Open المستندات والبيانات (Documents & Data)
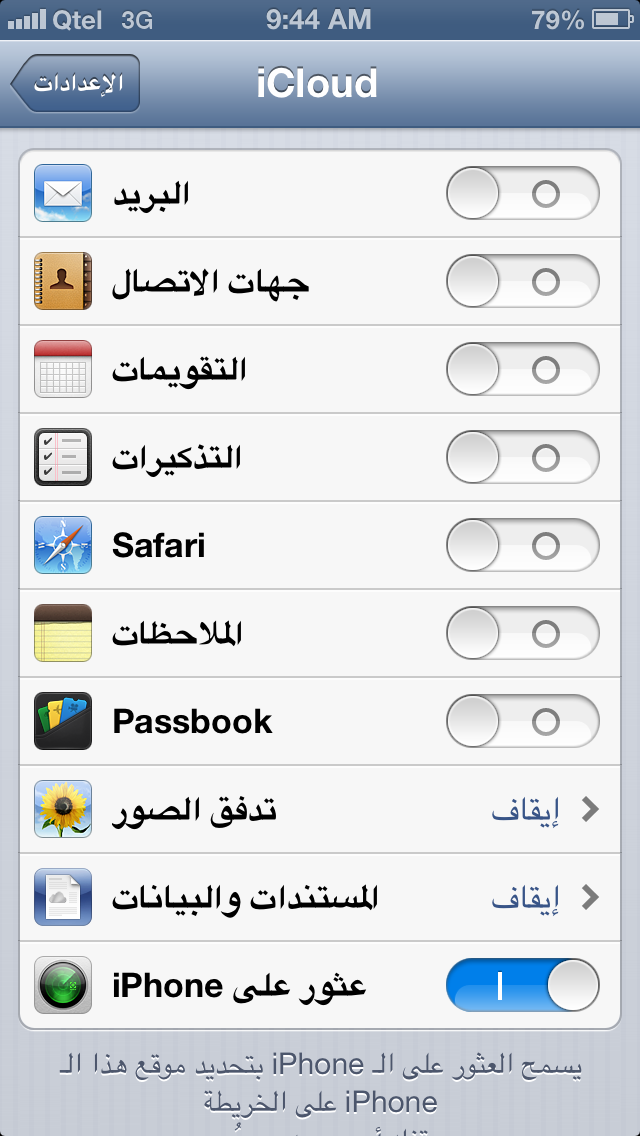 320,898
